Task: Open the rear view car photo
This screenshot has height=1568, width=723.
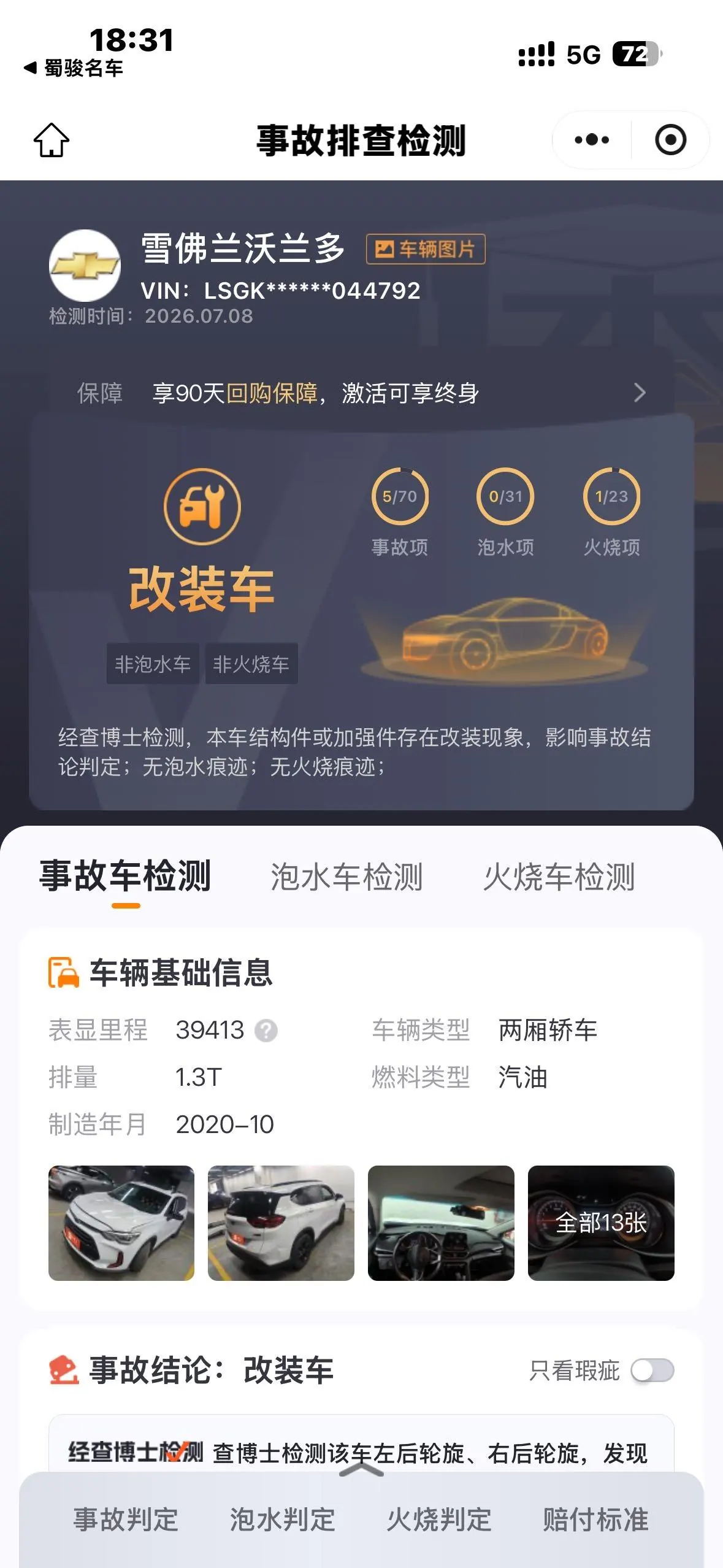Action: 281,1223
